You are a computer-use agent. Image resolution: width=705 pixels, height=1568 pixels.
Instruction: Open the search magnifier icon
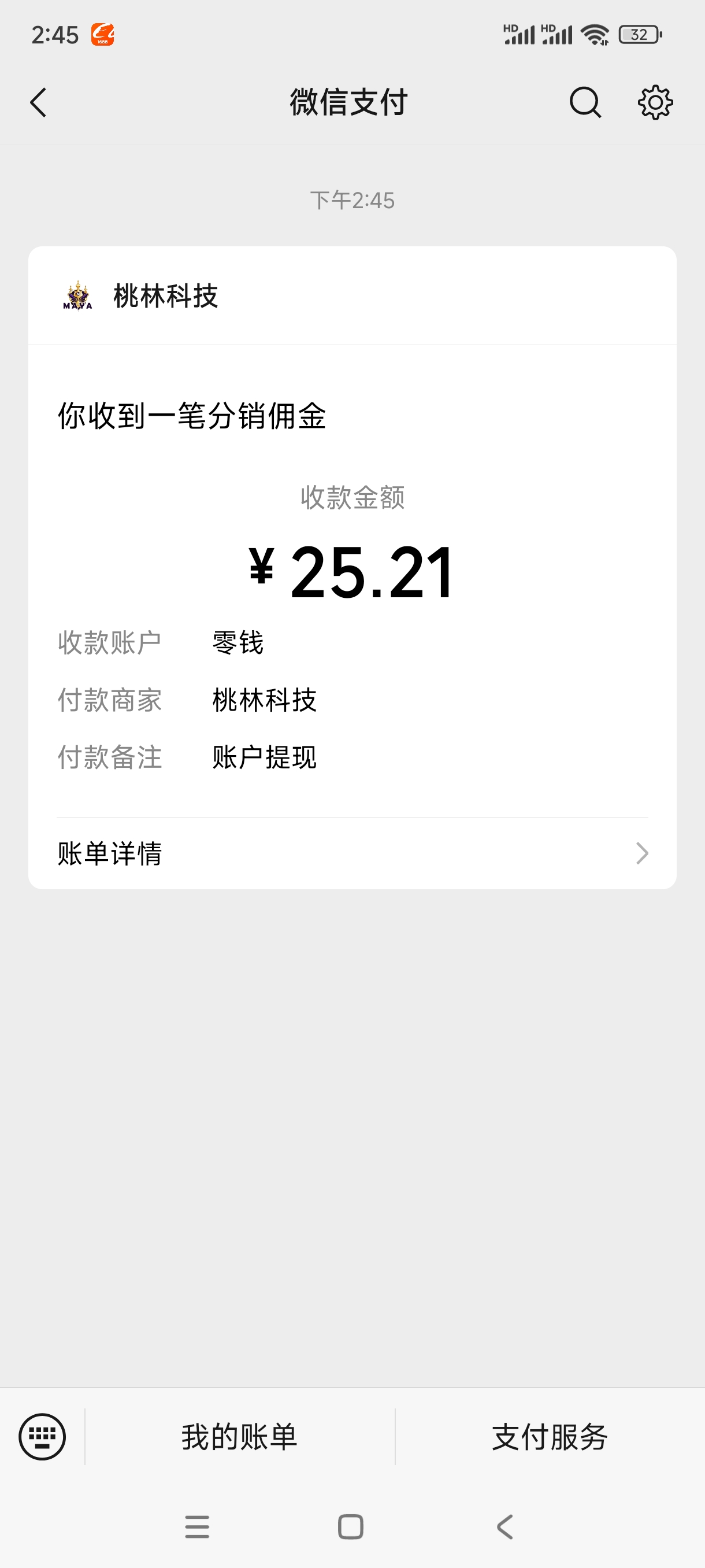tap(585, 102)
